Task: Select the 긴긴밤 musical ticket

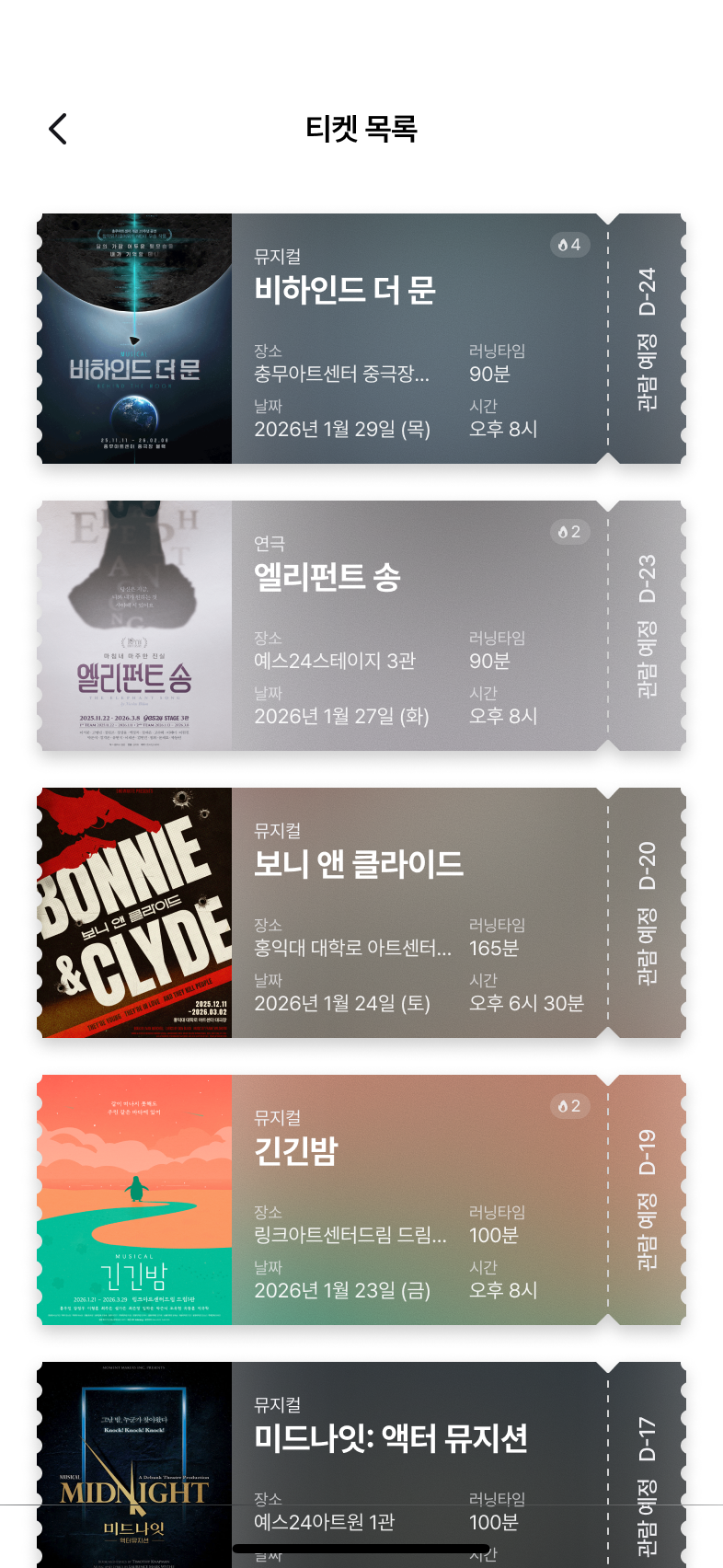Action: point(361,1200)
